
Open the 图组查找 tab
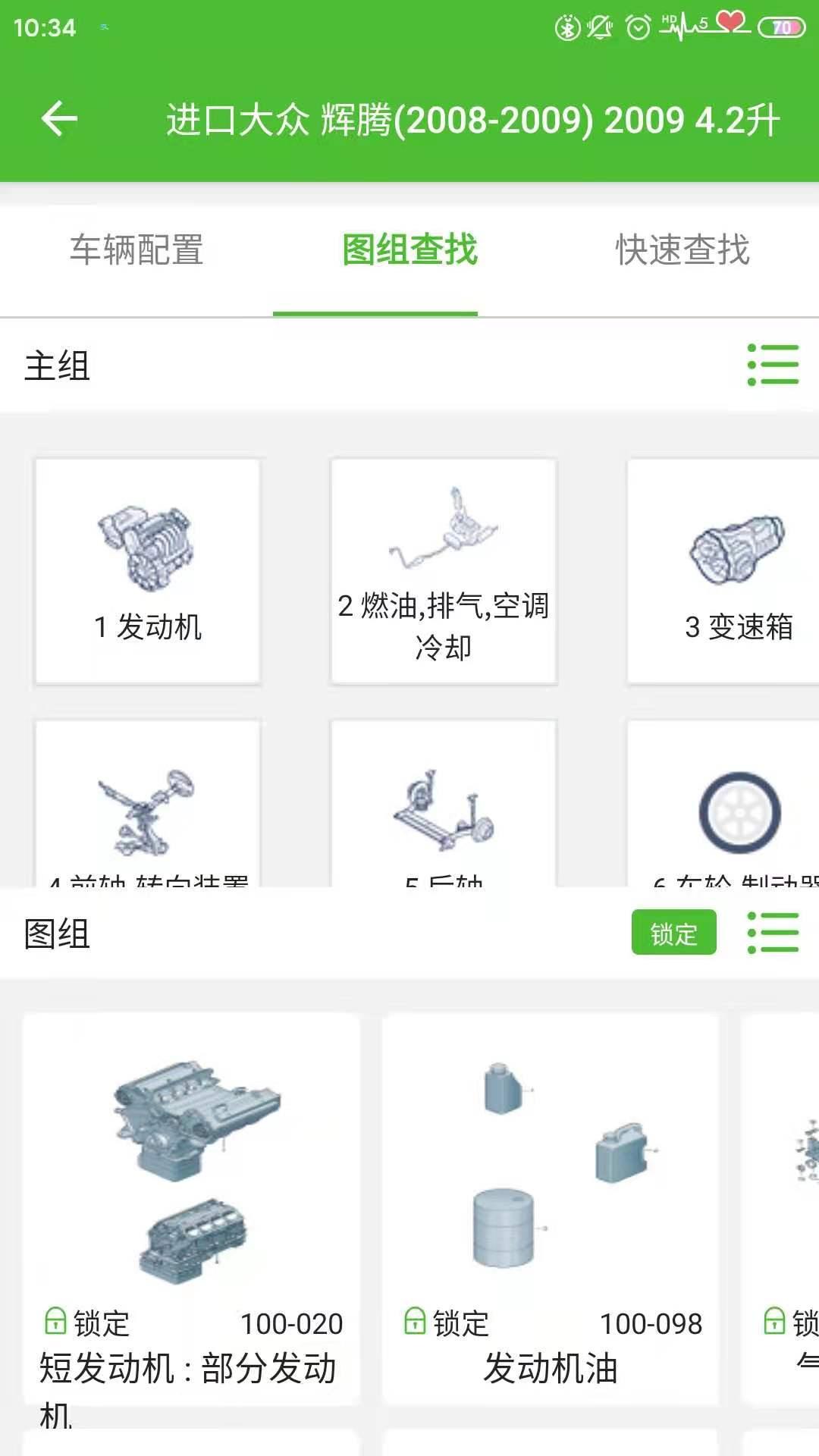pyautogui.click(x=409, y=250)
